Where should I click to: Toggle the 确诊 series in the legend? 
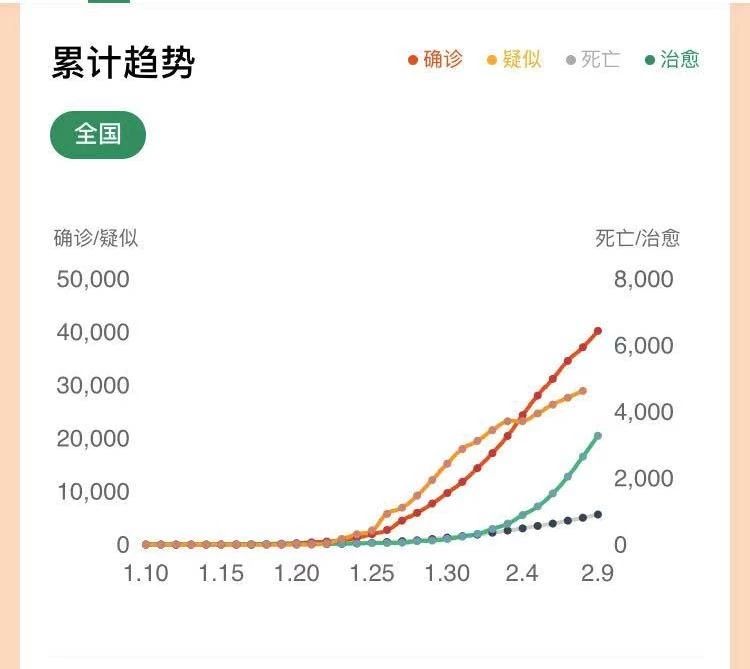[x=436, y=59]
